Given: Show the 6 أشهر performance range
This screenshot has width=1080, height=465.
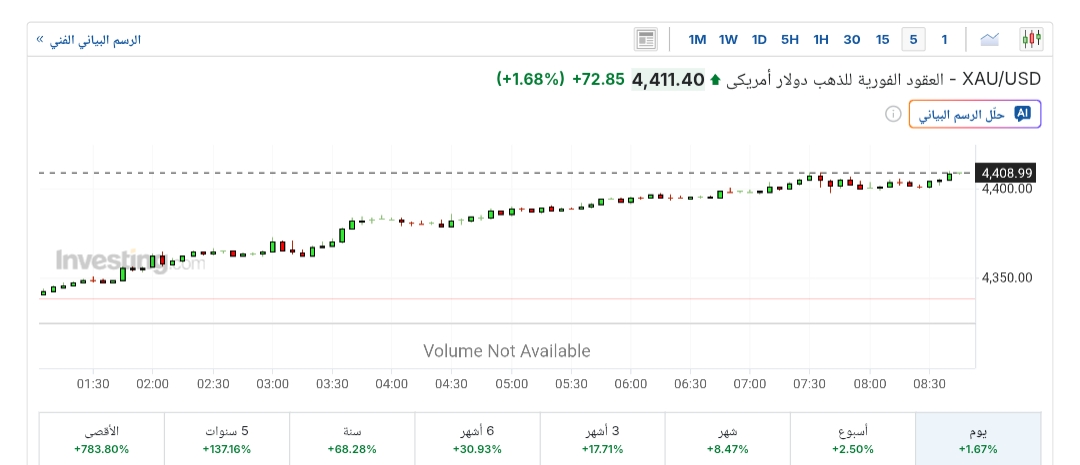Looking at the screenshot, I should (x=477, y=439).
